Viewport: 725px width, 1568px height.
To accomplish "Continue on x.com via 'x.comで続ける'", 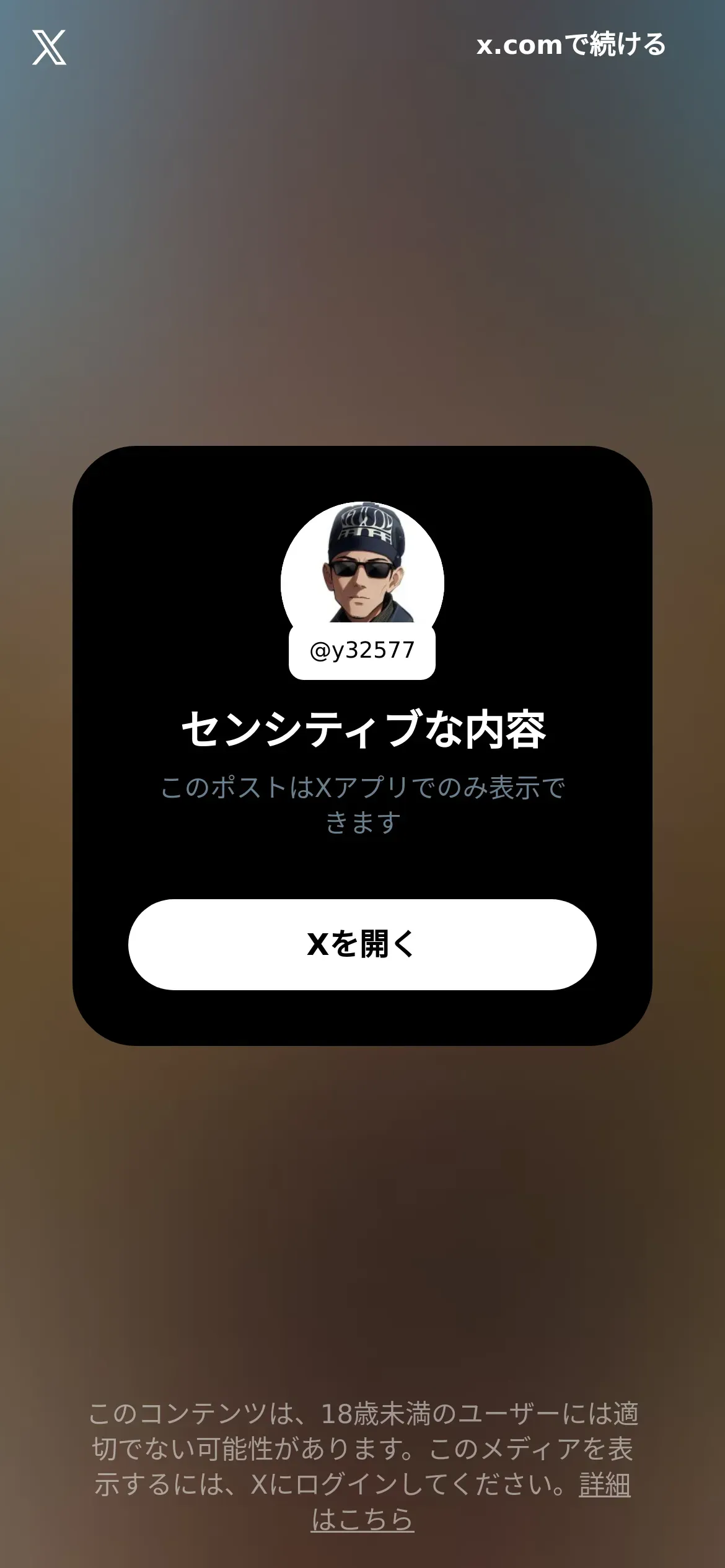I will tap(571, 45).
